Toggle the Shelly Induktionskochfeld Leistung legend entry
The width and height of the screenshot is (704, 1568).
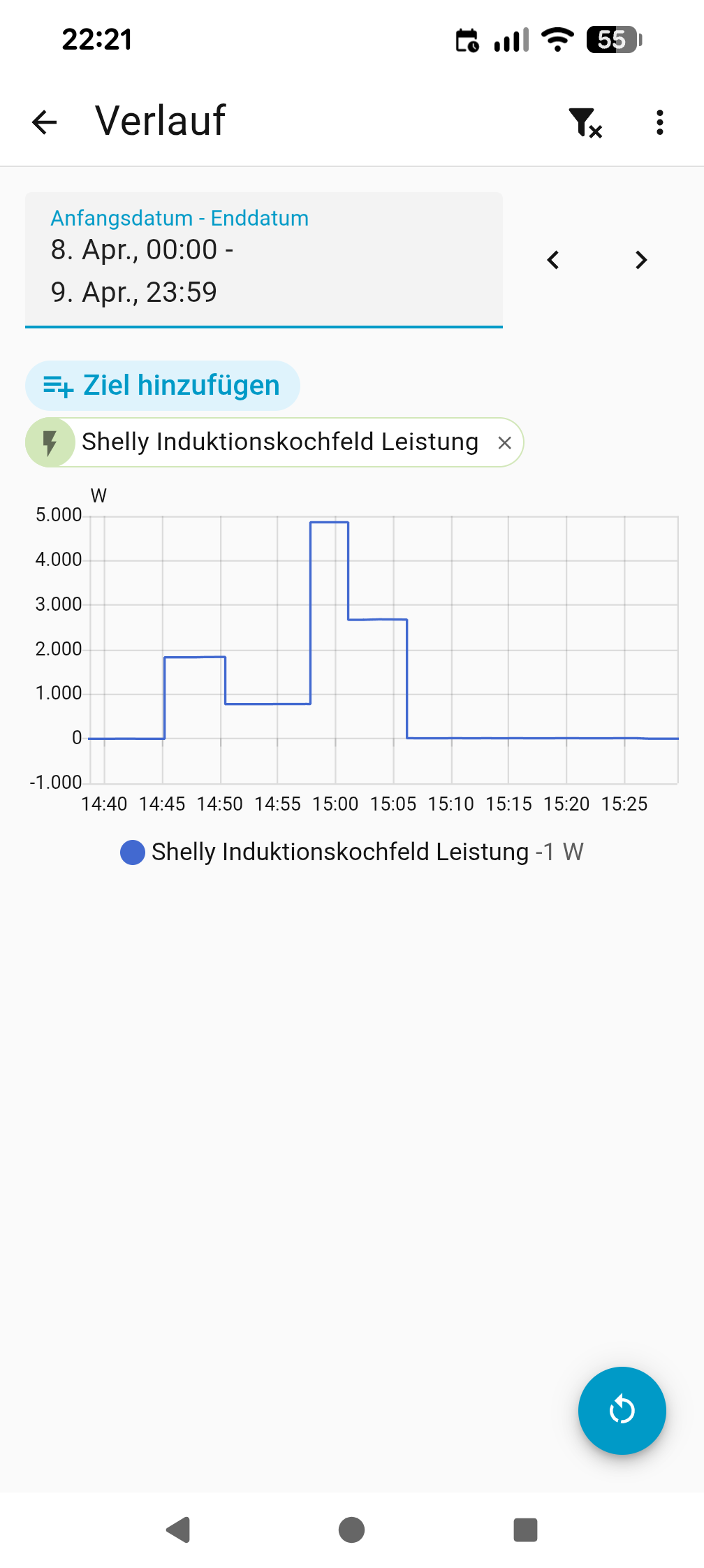339,852
